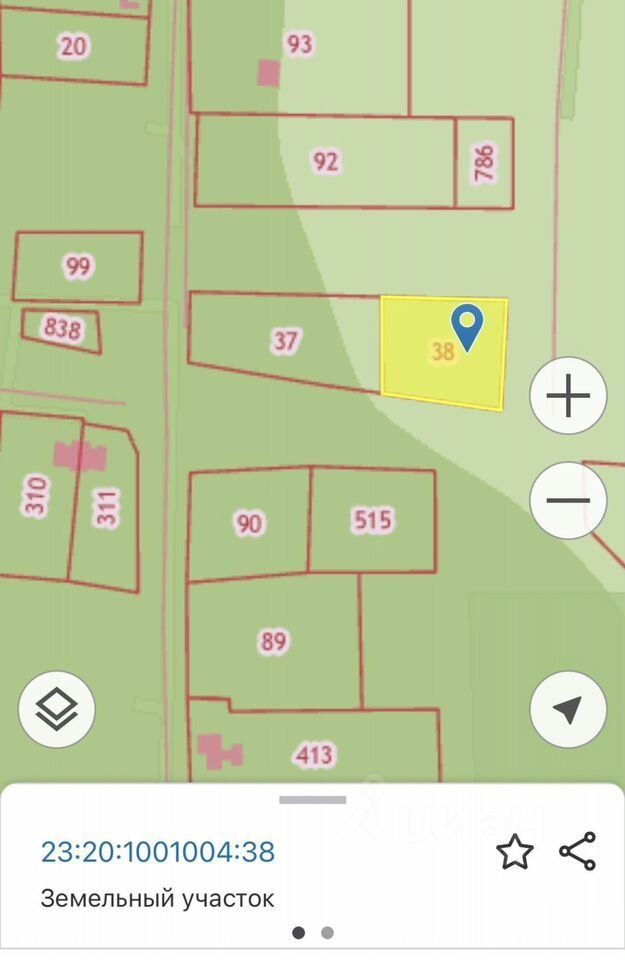Image resolution: width=625 pixels, height=960 pixels.
Task: Select parcel 92 on the map
Action: [325, 162]
